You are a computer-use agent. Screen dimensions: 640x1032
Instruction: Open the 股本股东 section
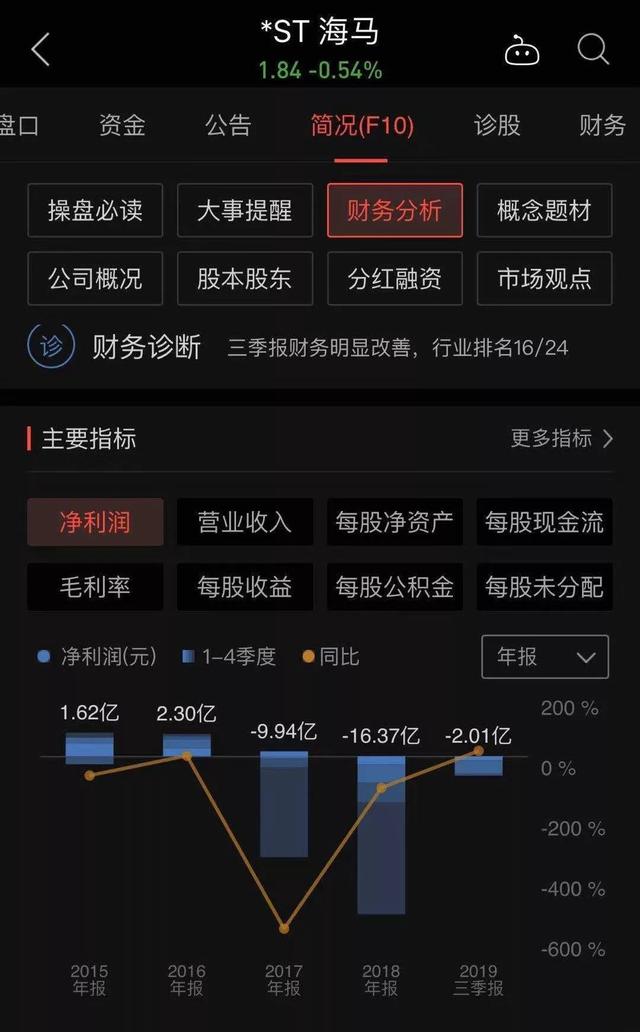pos(245,278)
